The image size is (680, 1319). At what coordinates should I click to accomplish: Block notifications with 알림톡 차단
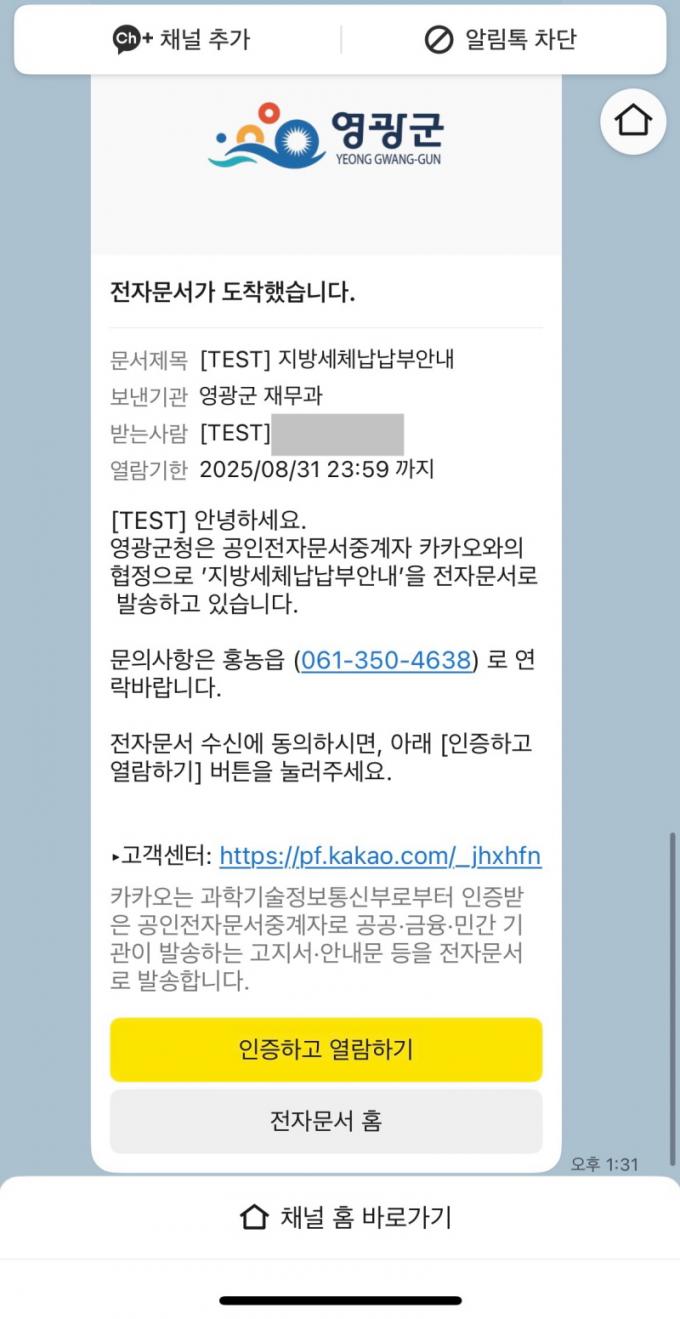tap(500, 40)
